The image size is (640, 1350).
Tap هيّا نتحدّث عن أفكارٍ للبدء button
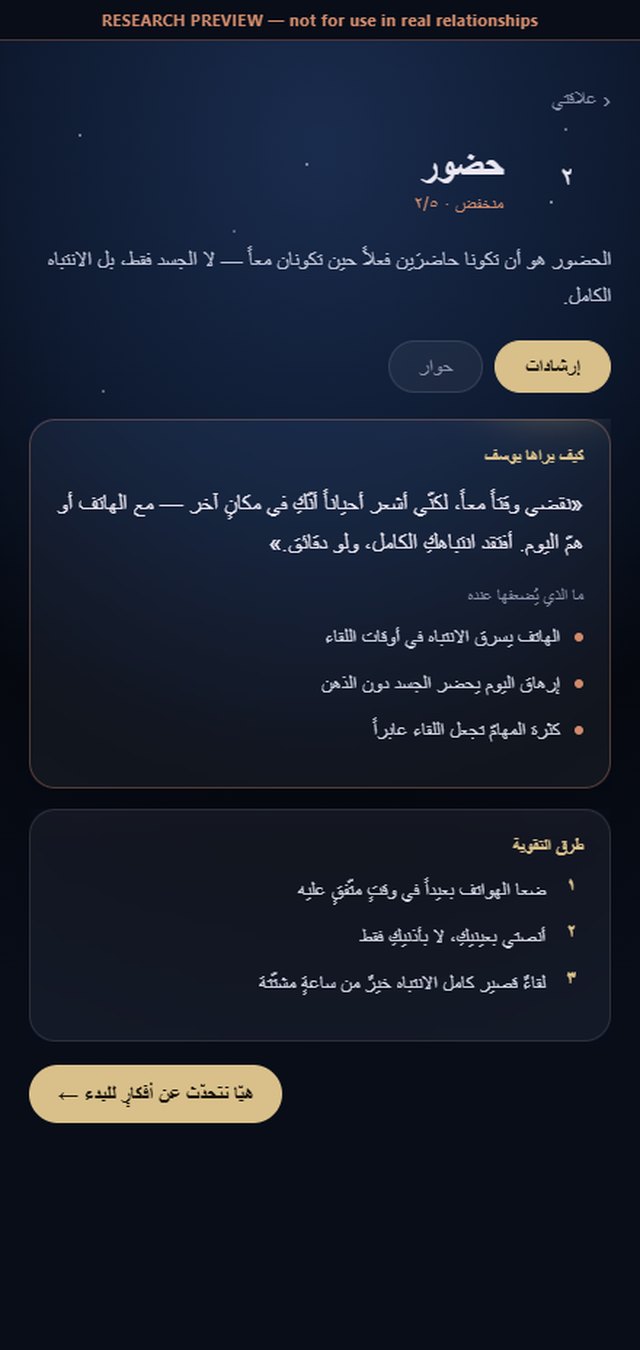point(156,1094)
